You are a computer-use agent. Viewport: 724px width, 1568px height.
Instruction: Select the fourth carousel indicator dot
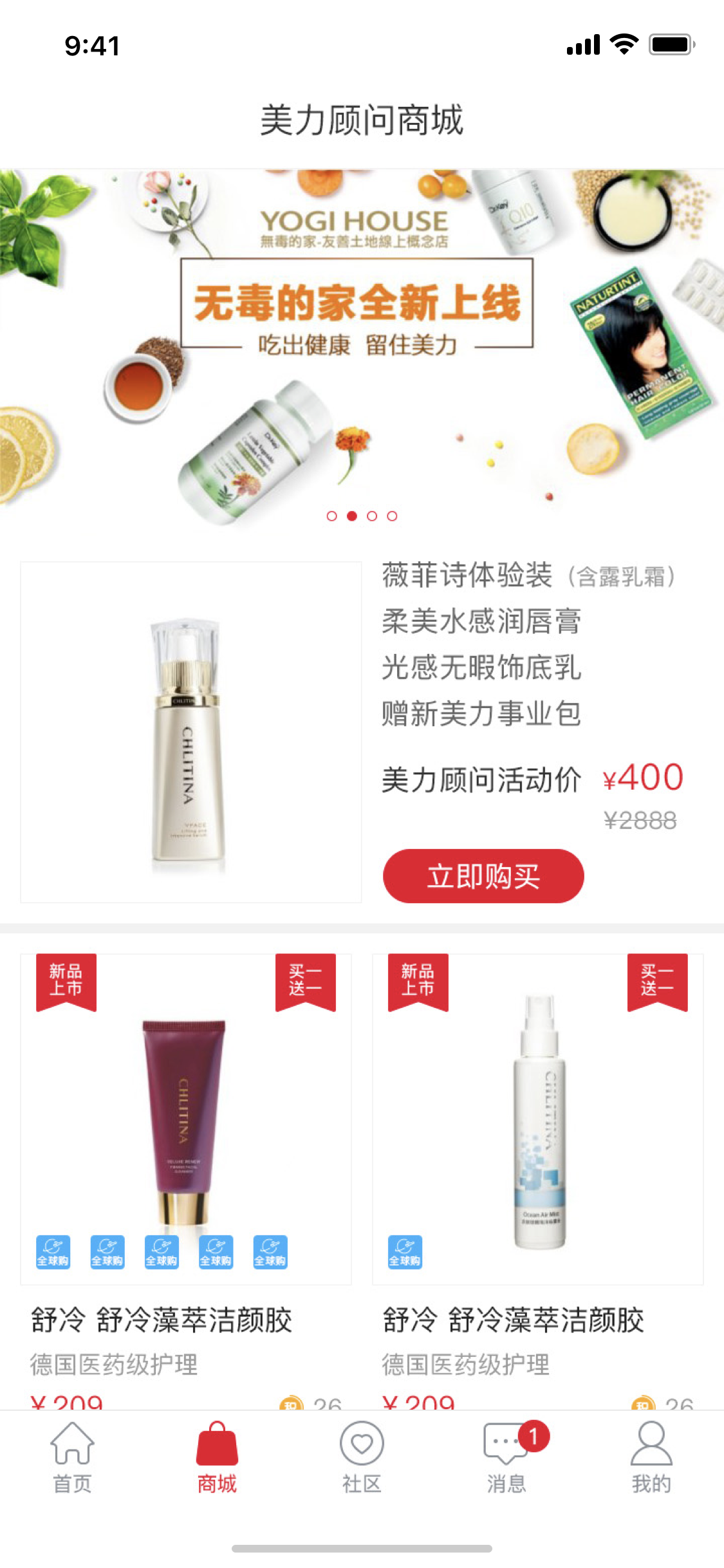click(x=391, y=516)
